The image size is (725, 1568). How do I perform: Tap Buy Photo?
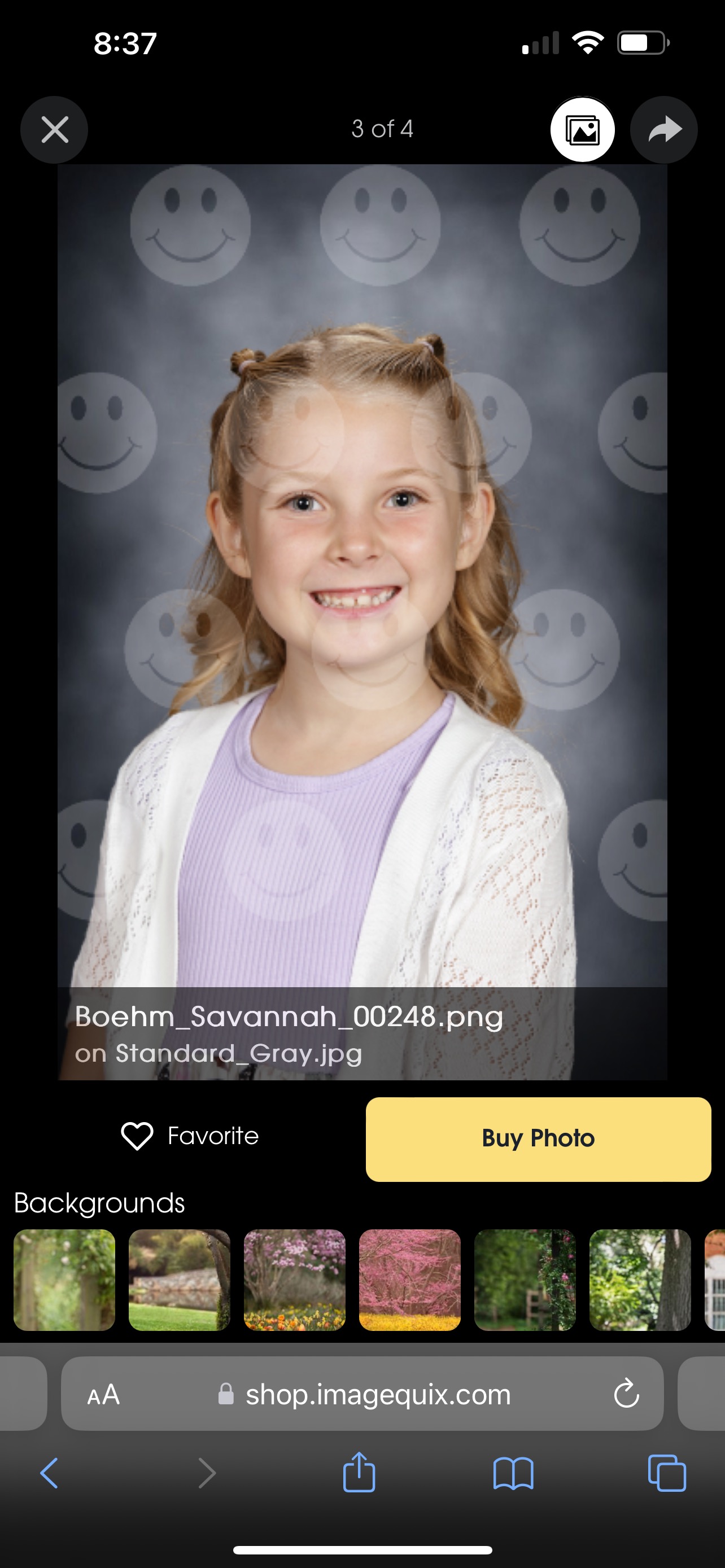[x=538, y=1139]
